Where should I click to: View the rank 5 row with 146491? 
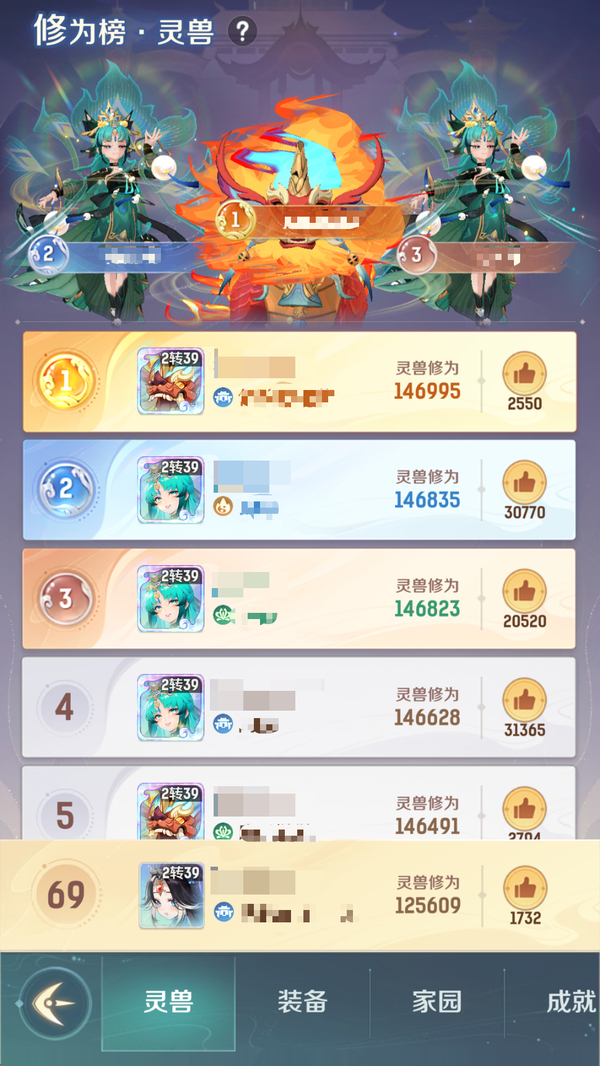click(300, 805)
